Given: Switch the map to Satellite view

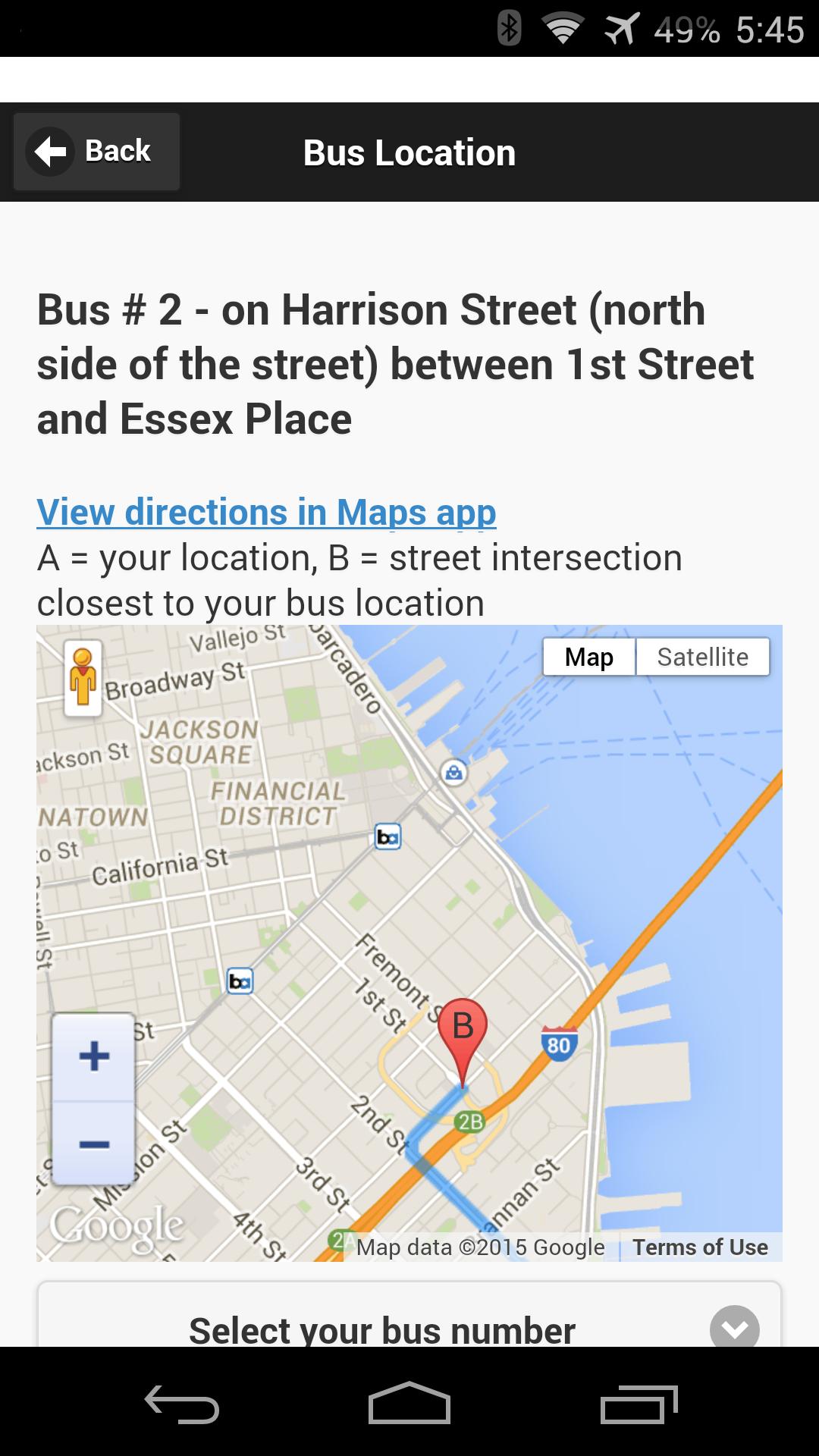Looking at the screenshot, I should 702,657.
